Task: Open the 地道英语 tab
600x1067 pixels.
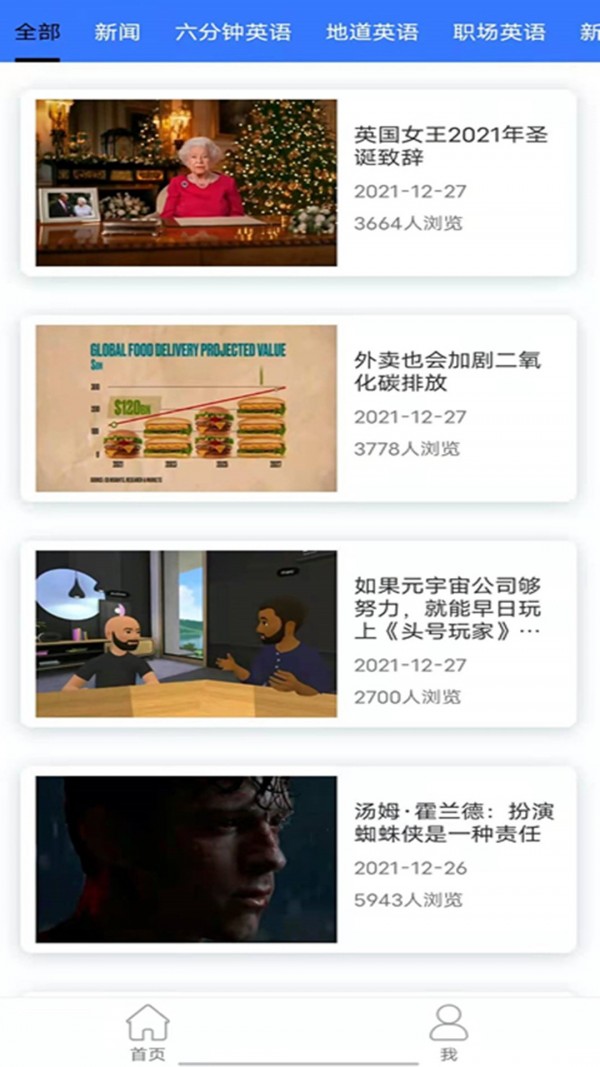Action: coord(372,32)
